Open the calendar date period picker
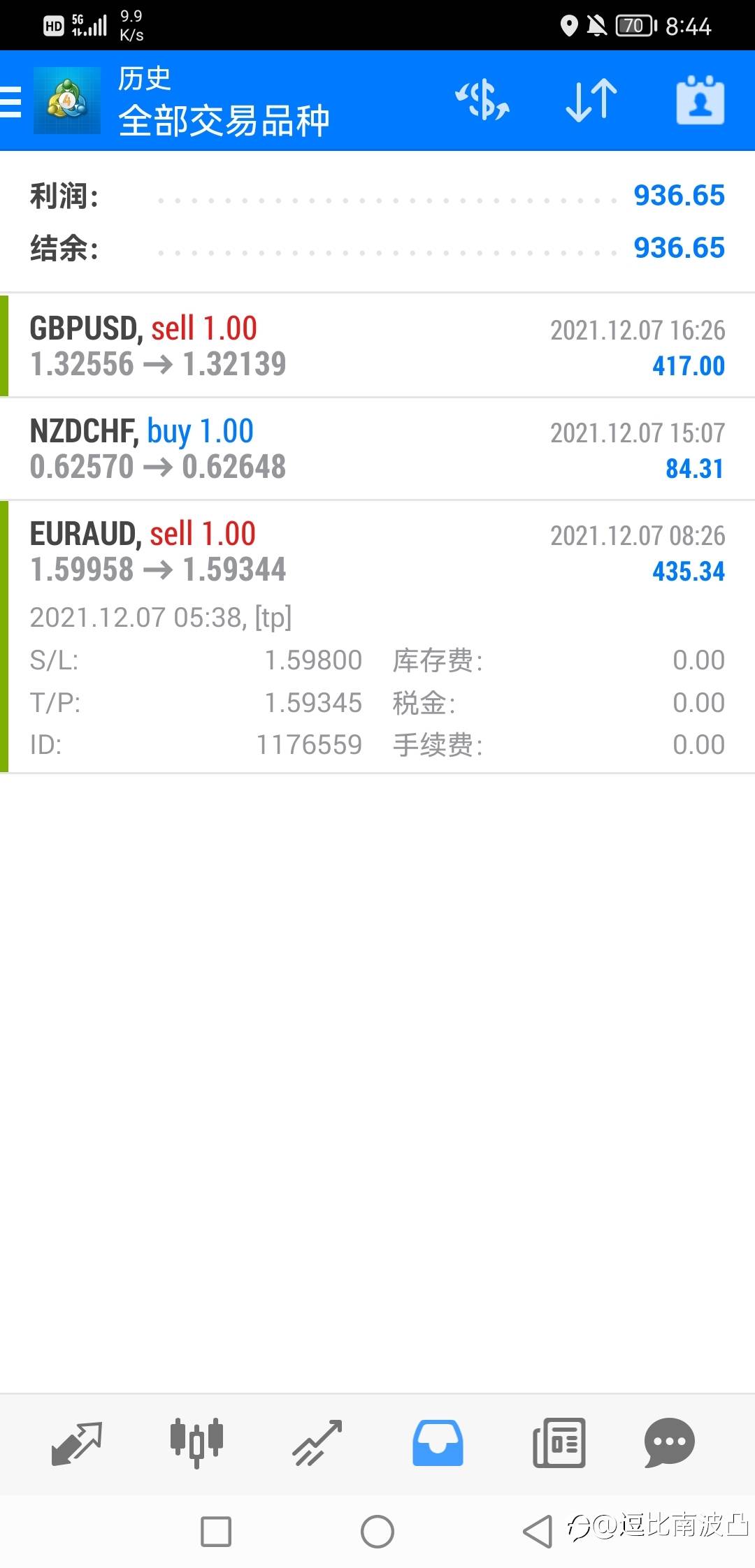 pyautogui.click(x=700, y=101)
